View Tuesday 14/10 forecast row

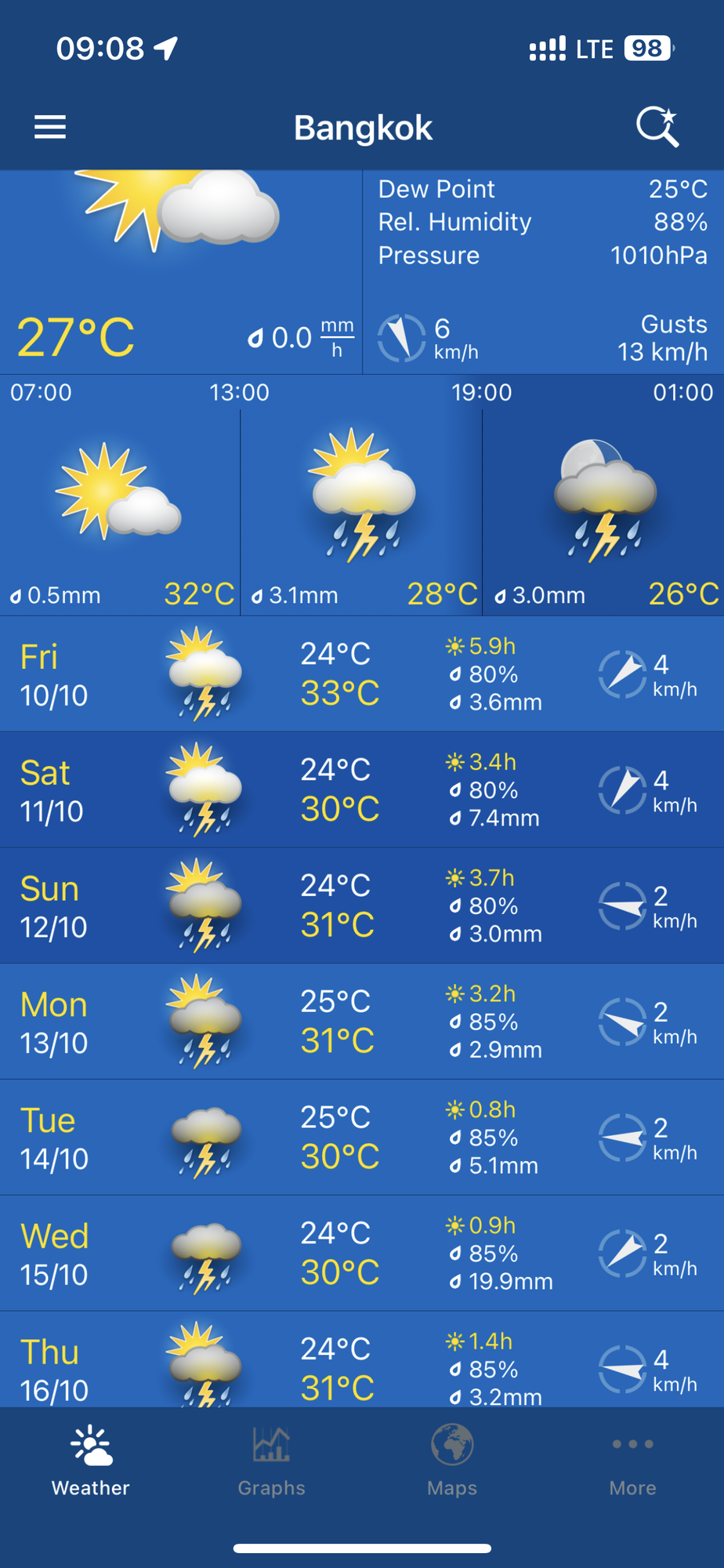click(x=362, y=1138)
